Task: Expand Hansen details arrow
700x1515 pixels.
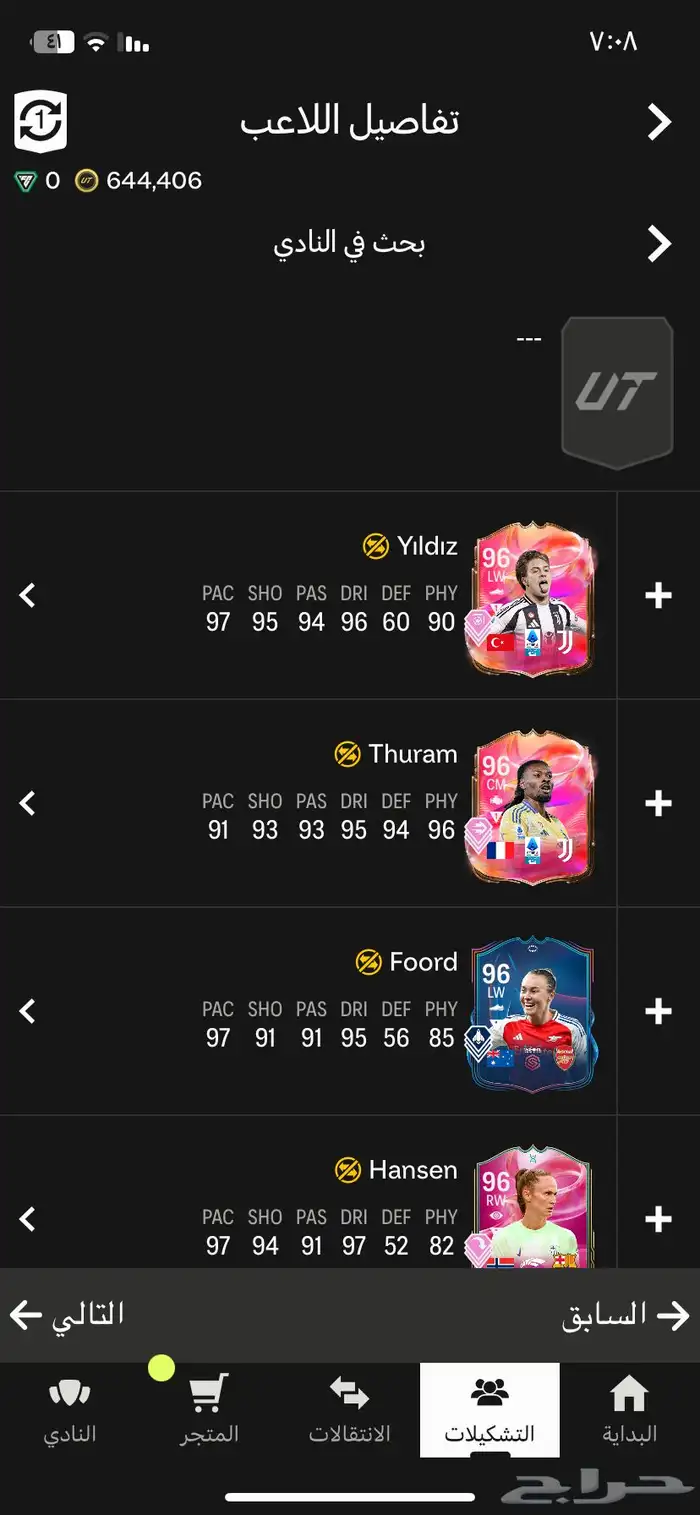Action: [28, 1219]
